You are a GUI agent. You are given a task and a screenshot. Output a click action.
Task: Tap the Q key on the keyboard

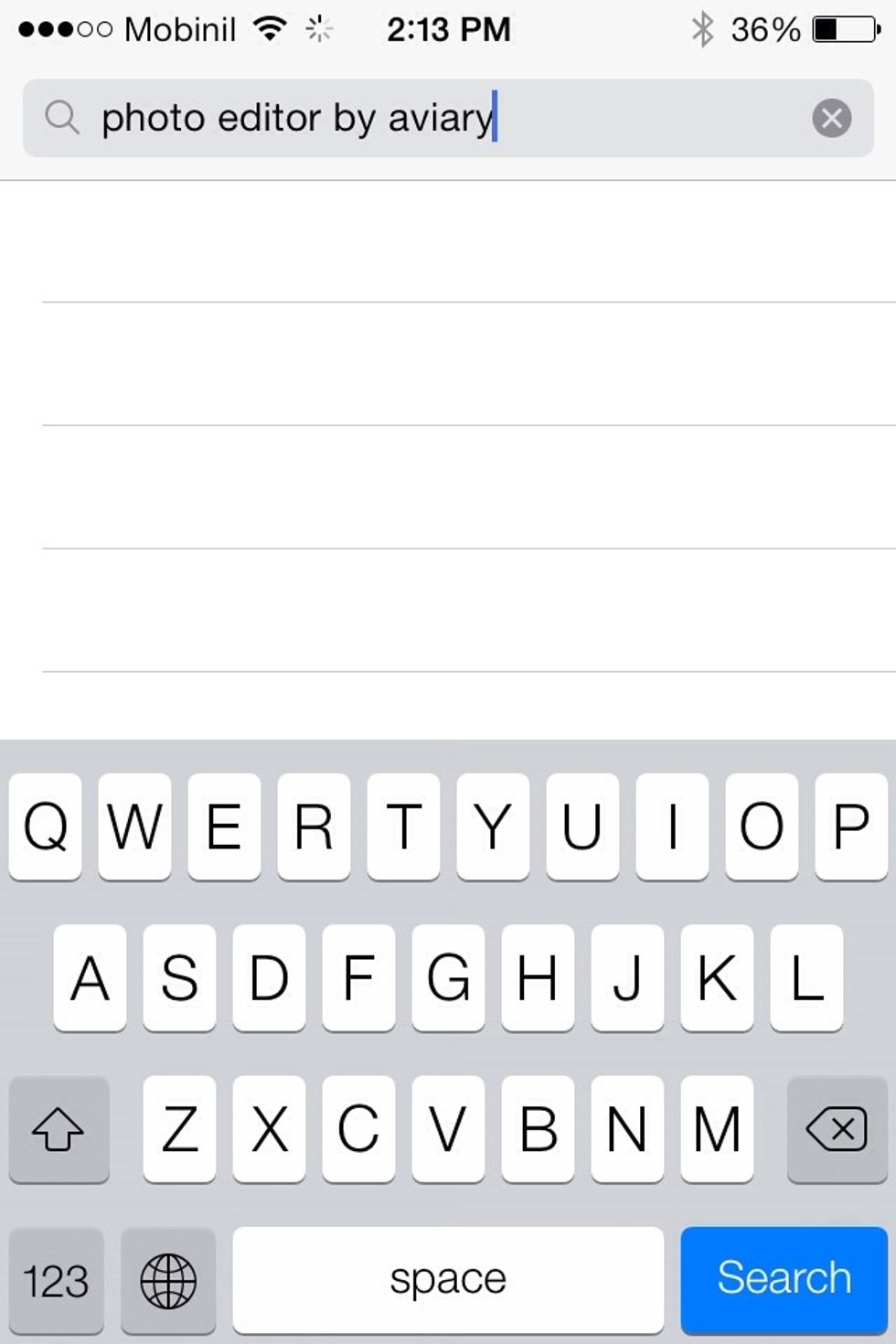click(x=44, y=826)
